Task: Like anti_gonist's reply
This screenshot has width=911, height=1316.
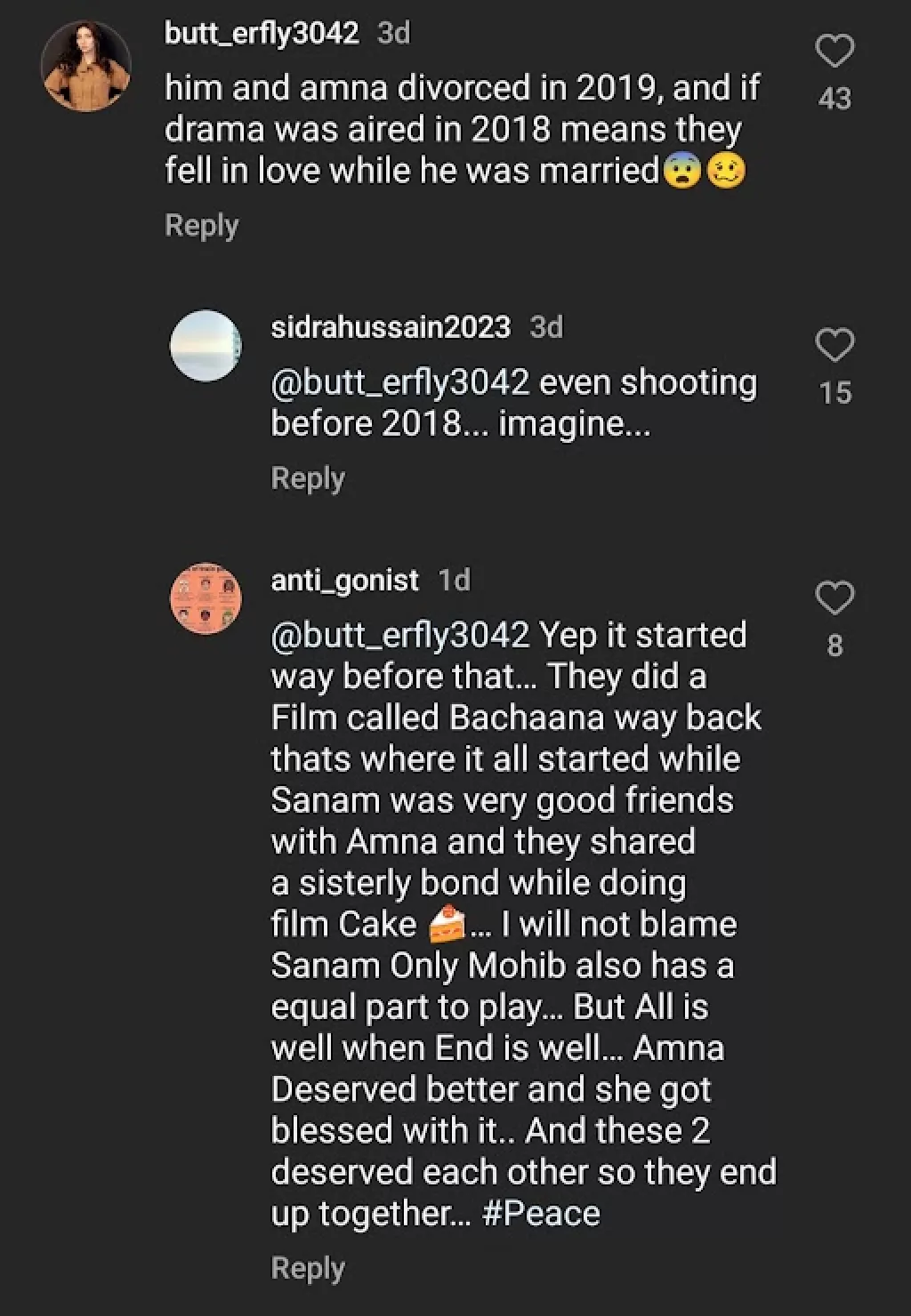Action: [834, 598]
